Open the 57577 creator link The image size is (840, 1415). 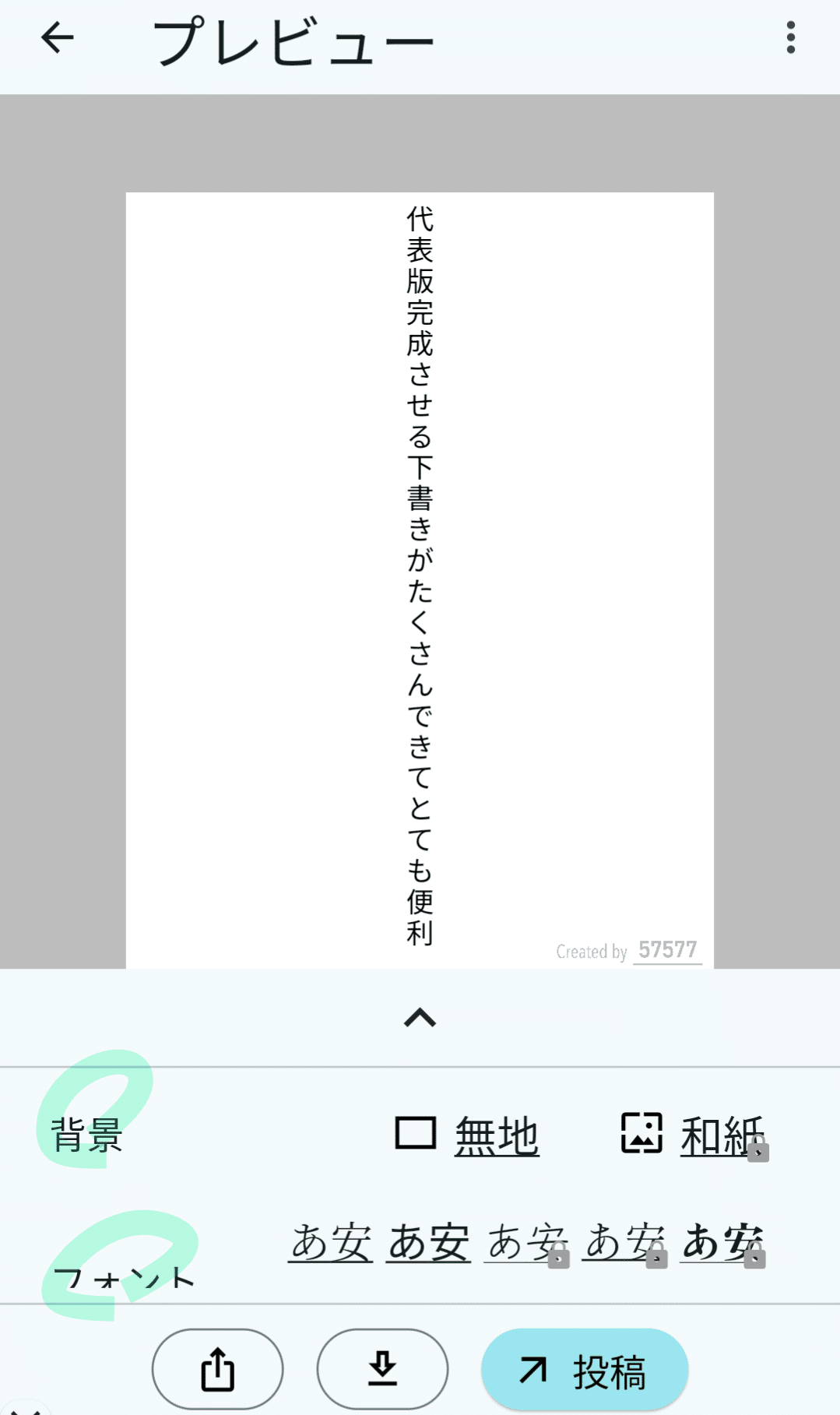(668, 949)
